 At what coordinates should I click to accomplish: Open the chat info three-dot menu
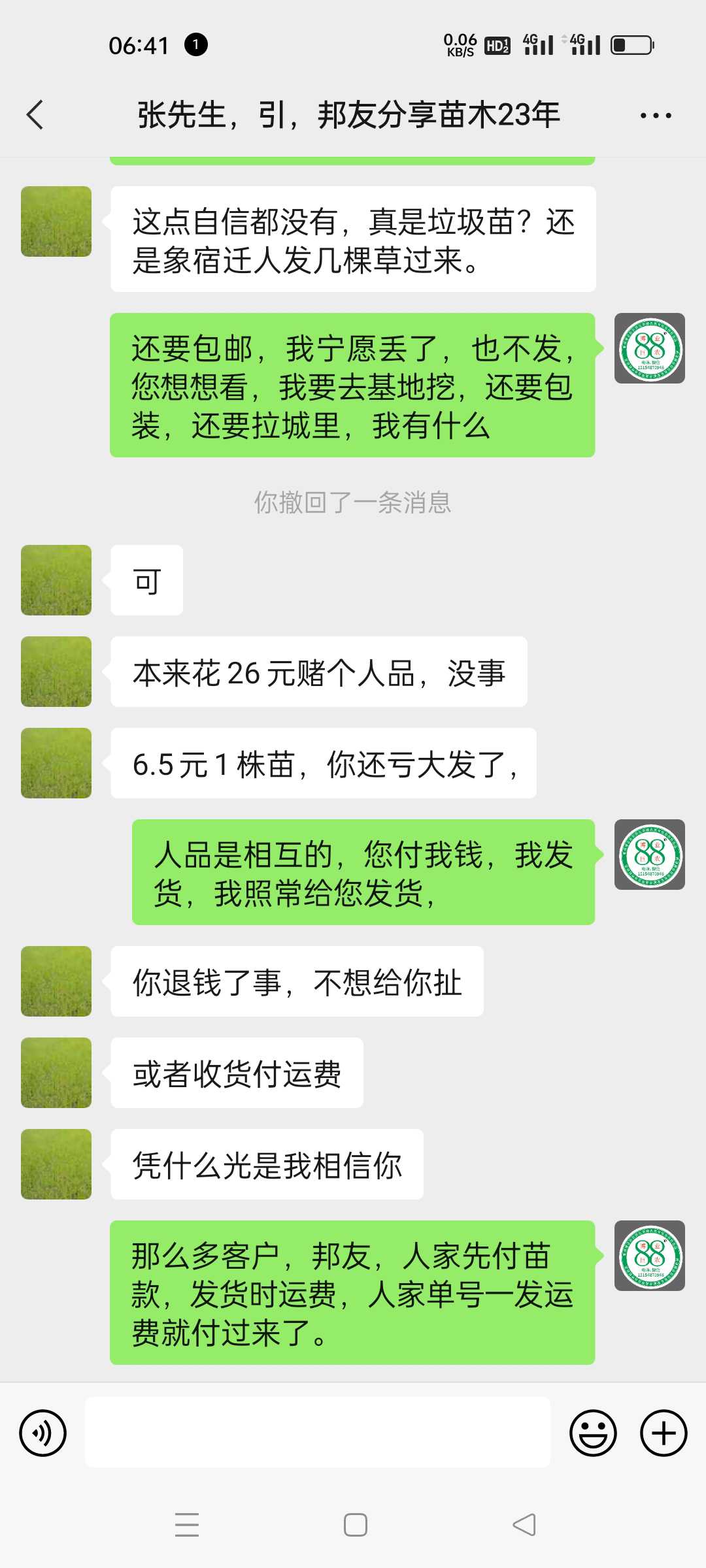(656, 116)
